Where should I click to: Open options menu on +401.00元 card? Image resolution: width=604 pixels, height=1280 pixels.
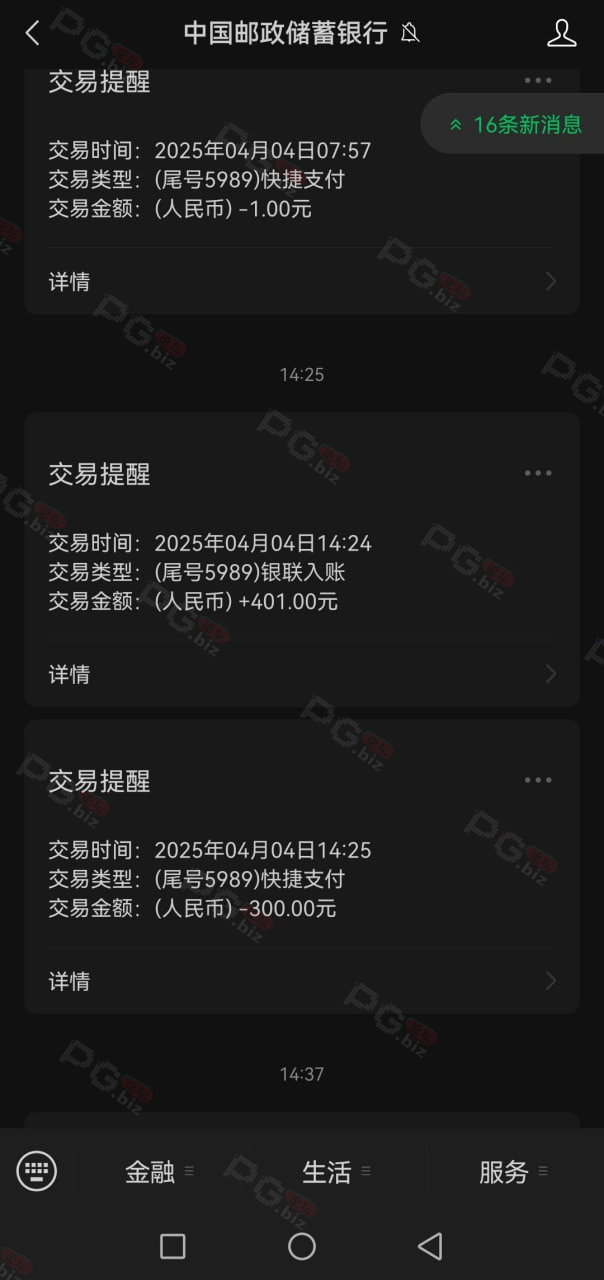tap(538, 474)
